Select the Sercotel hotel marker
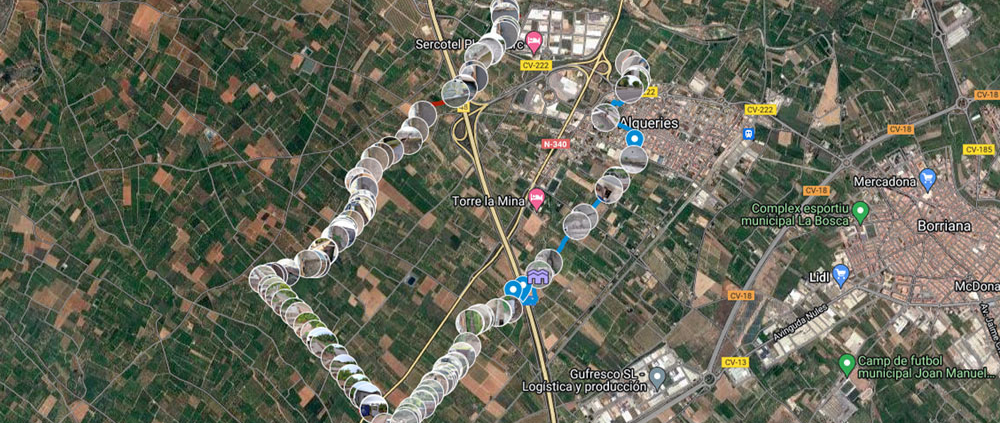 [x=534, y=42]
